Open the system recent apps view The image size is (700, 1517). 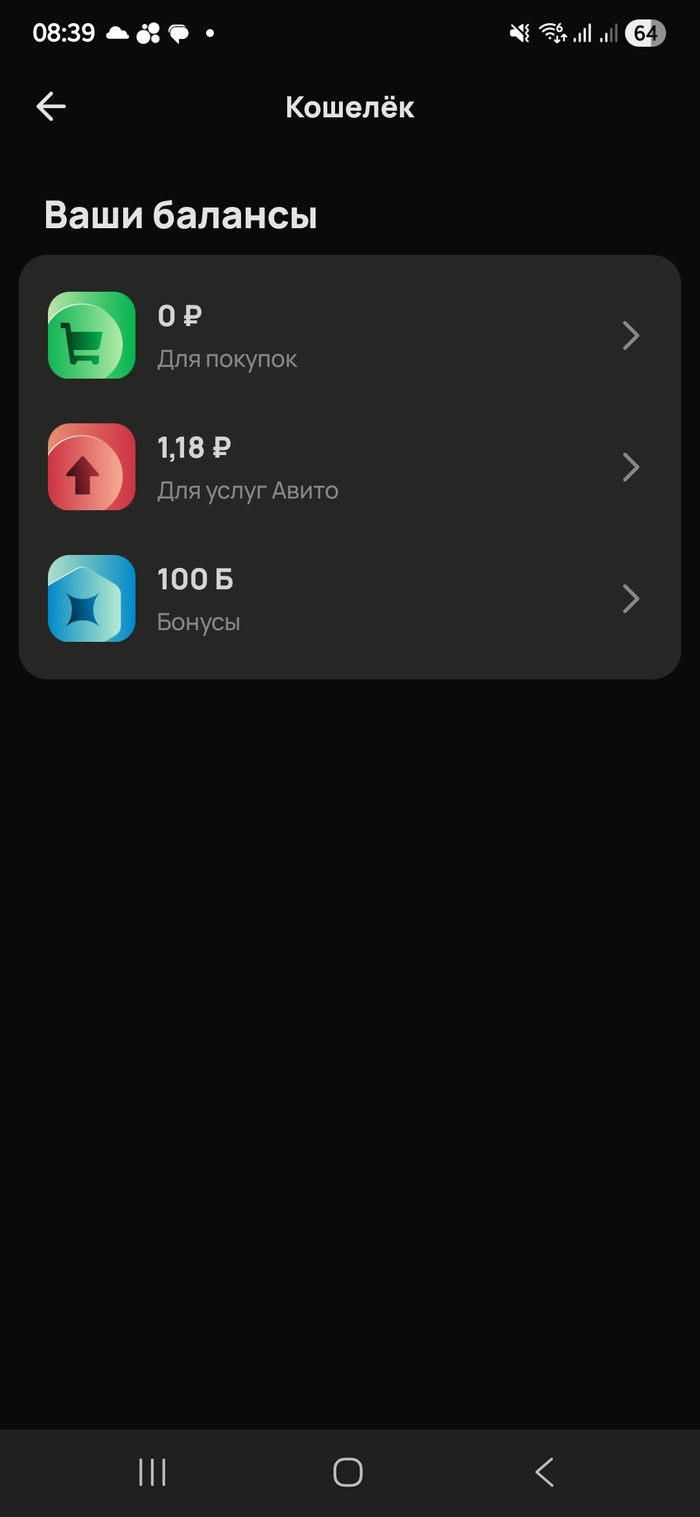click(152, 1471)
